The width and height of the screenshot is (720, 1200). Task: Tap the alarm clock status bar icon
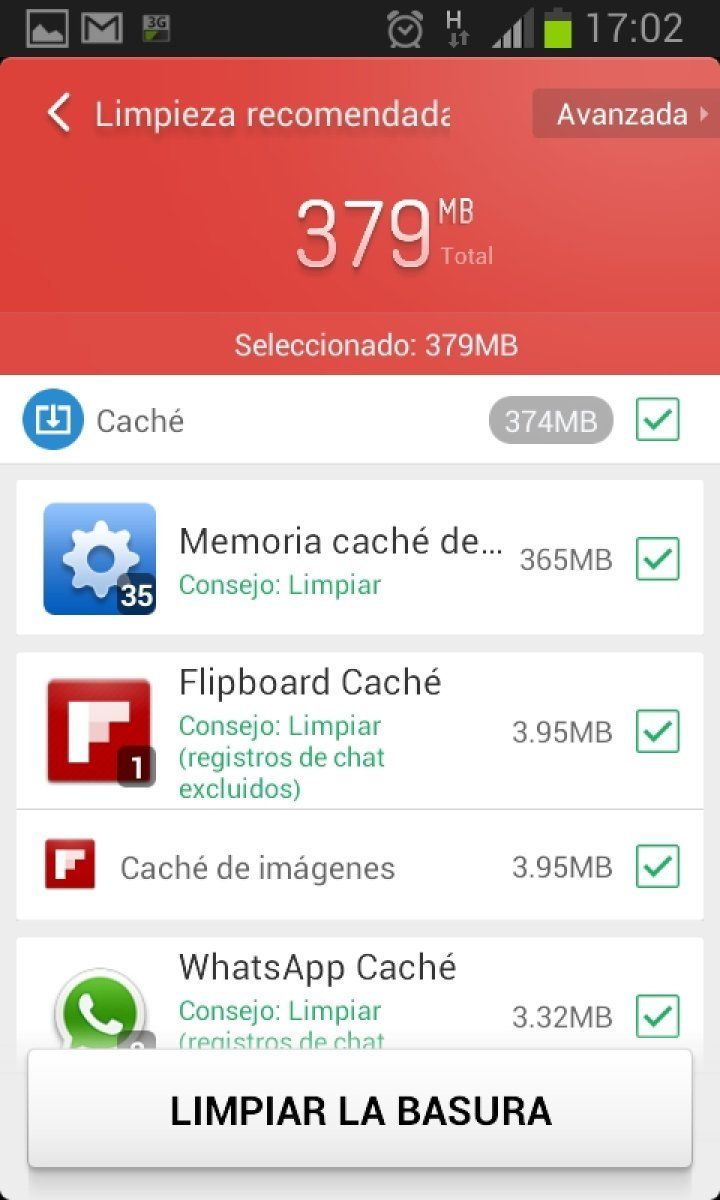pyautogui.click(x=404, y=27)
